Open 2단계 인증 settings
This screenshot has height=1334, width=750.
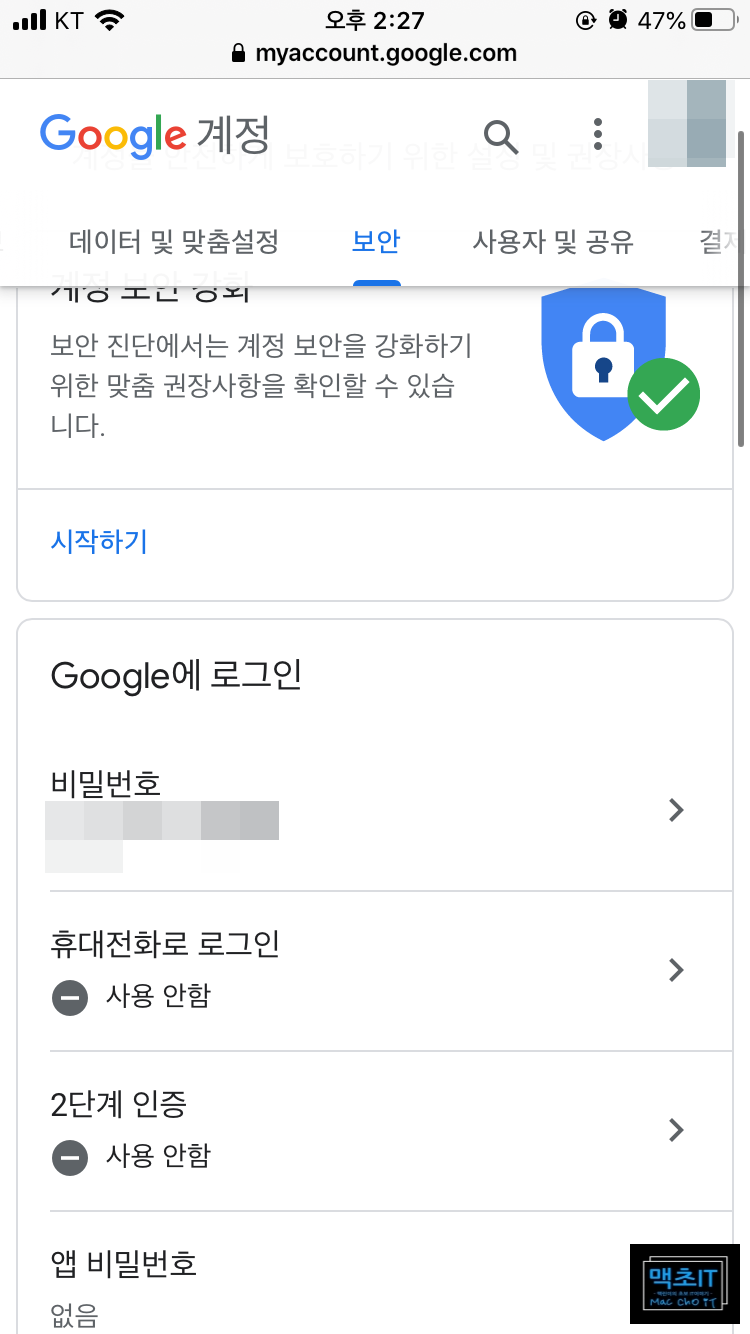[375, 1131]
